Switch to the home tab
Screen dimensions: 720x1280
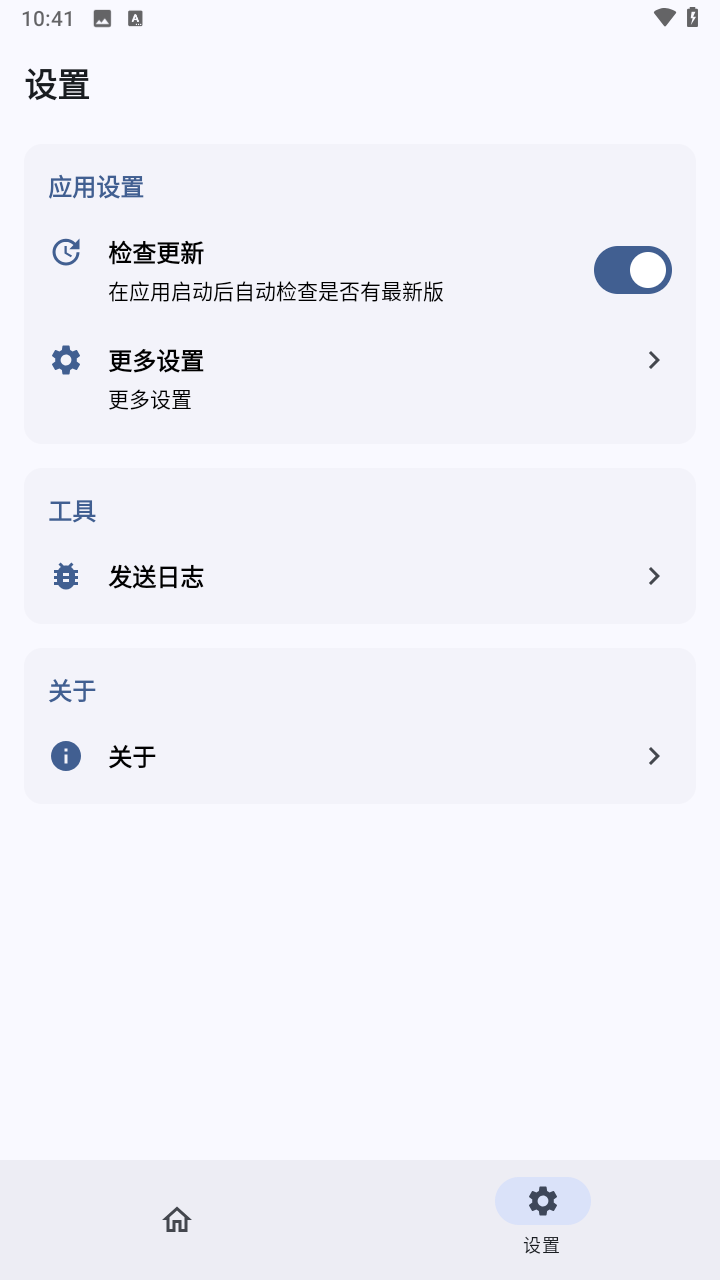coord(177,1219)
